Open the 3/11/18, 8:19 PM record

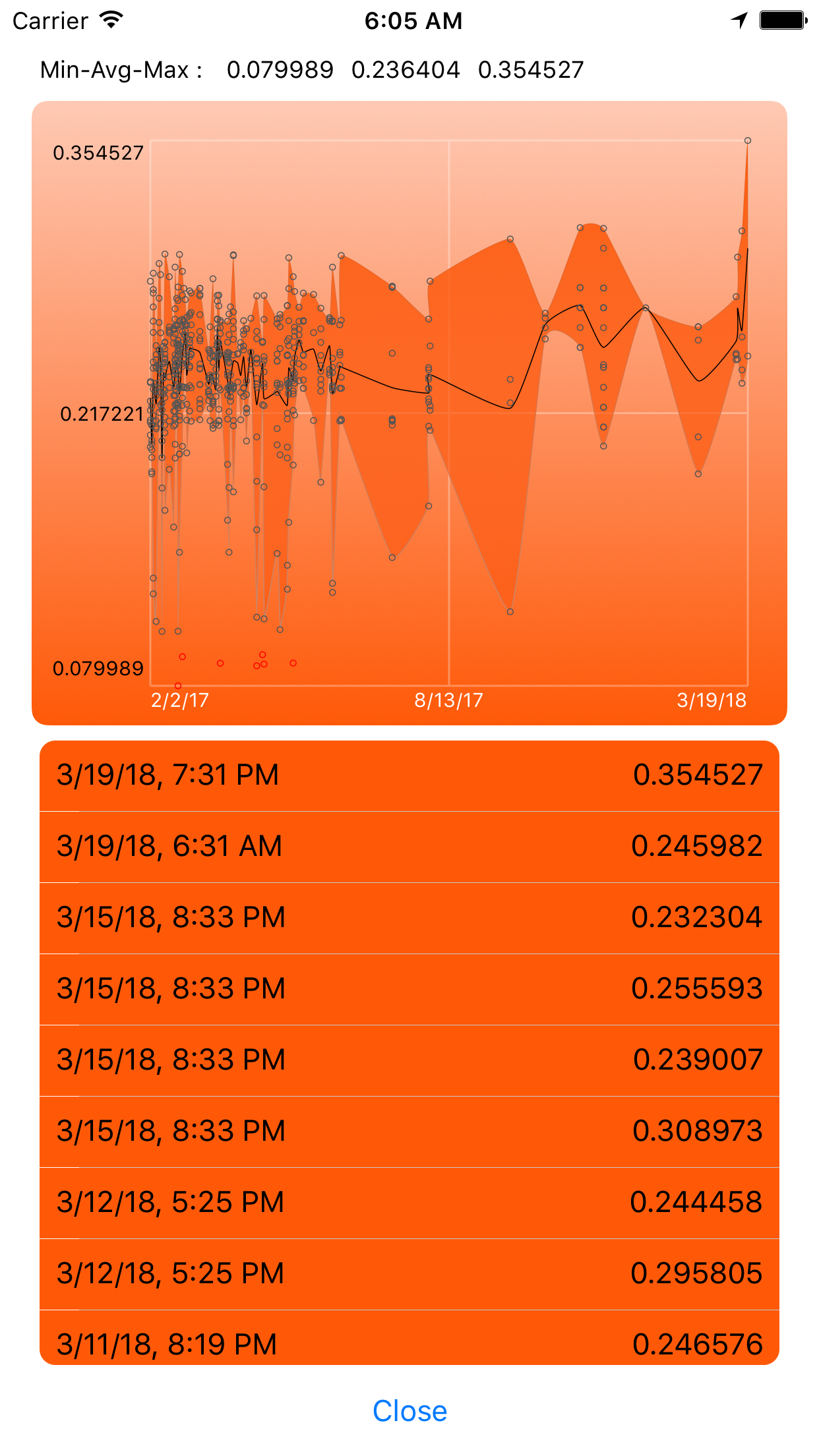click(x=409, y=1343)
